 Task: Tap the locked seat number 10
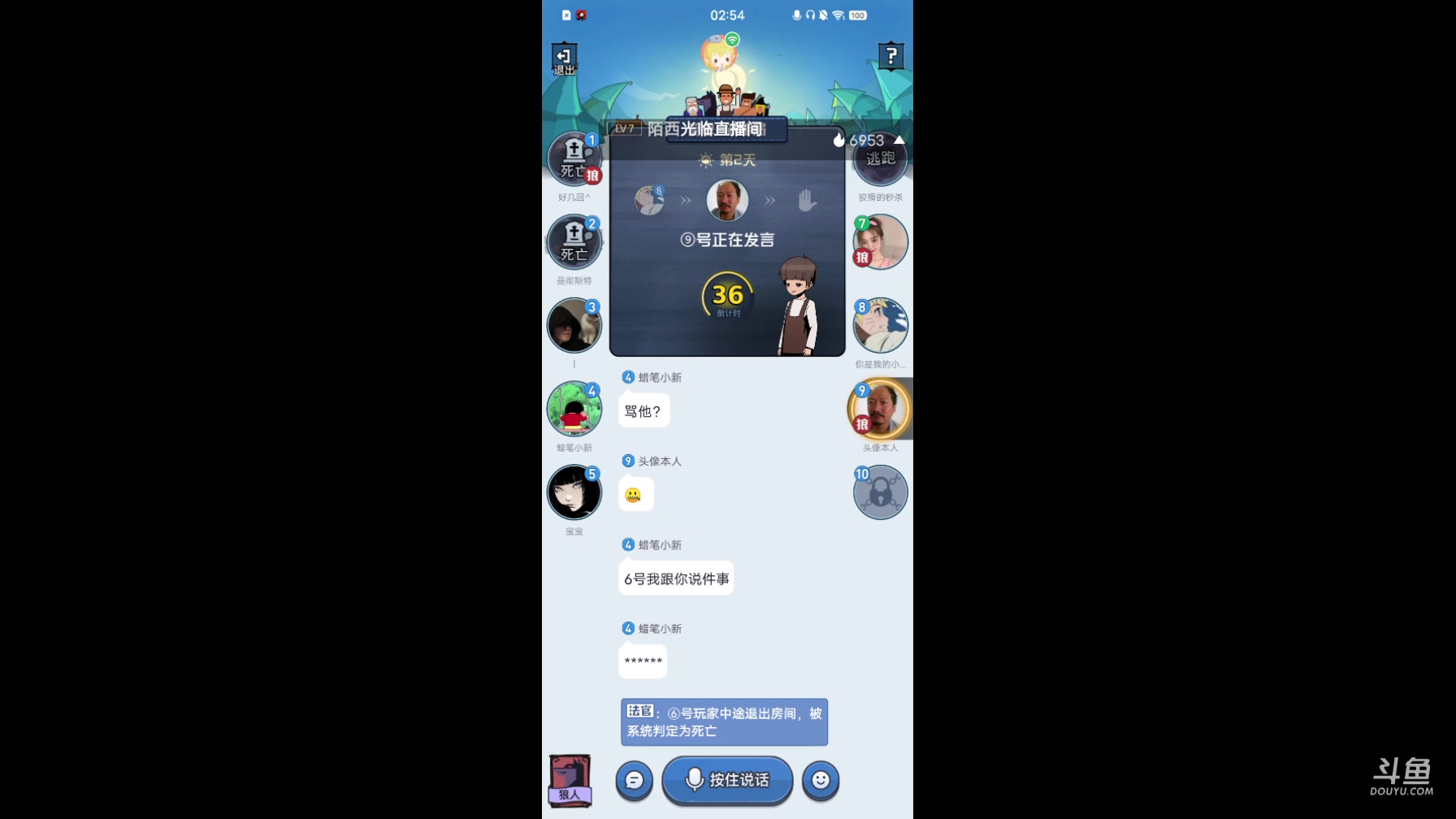(x=881, y=492)
